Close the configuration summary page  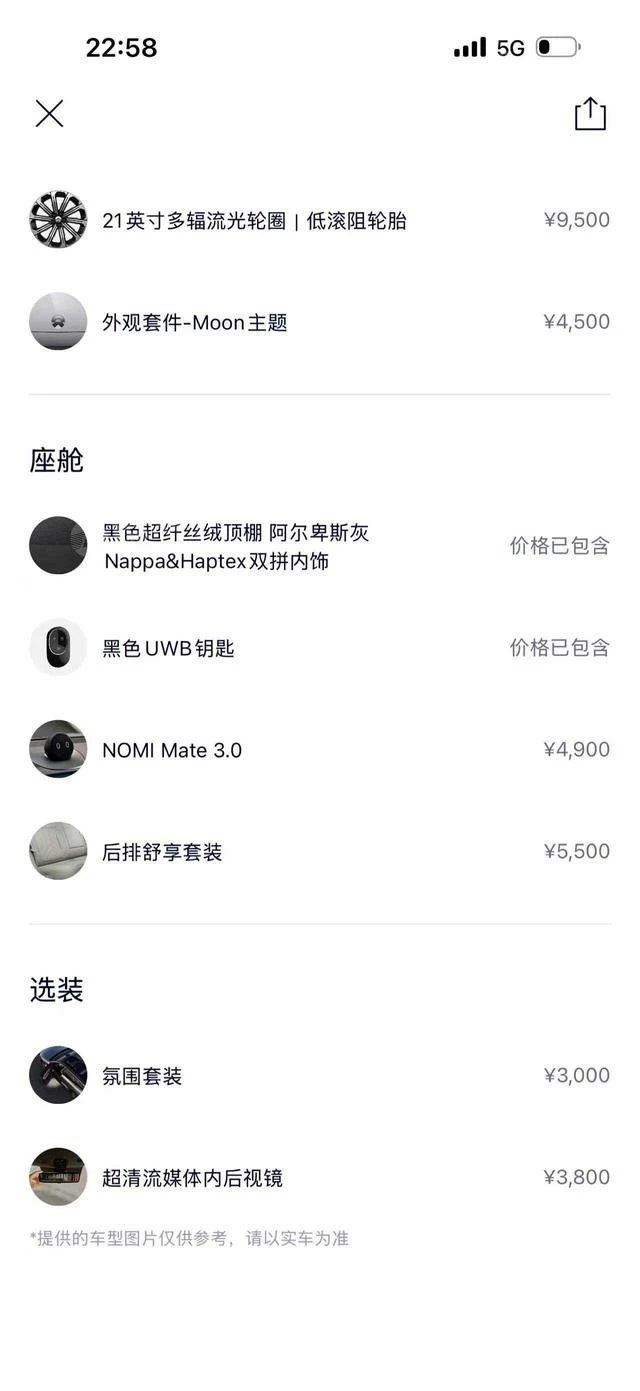pos(49,114)
